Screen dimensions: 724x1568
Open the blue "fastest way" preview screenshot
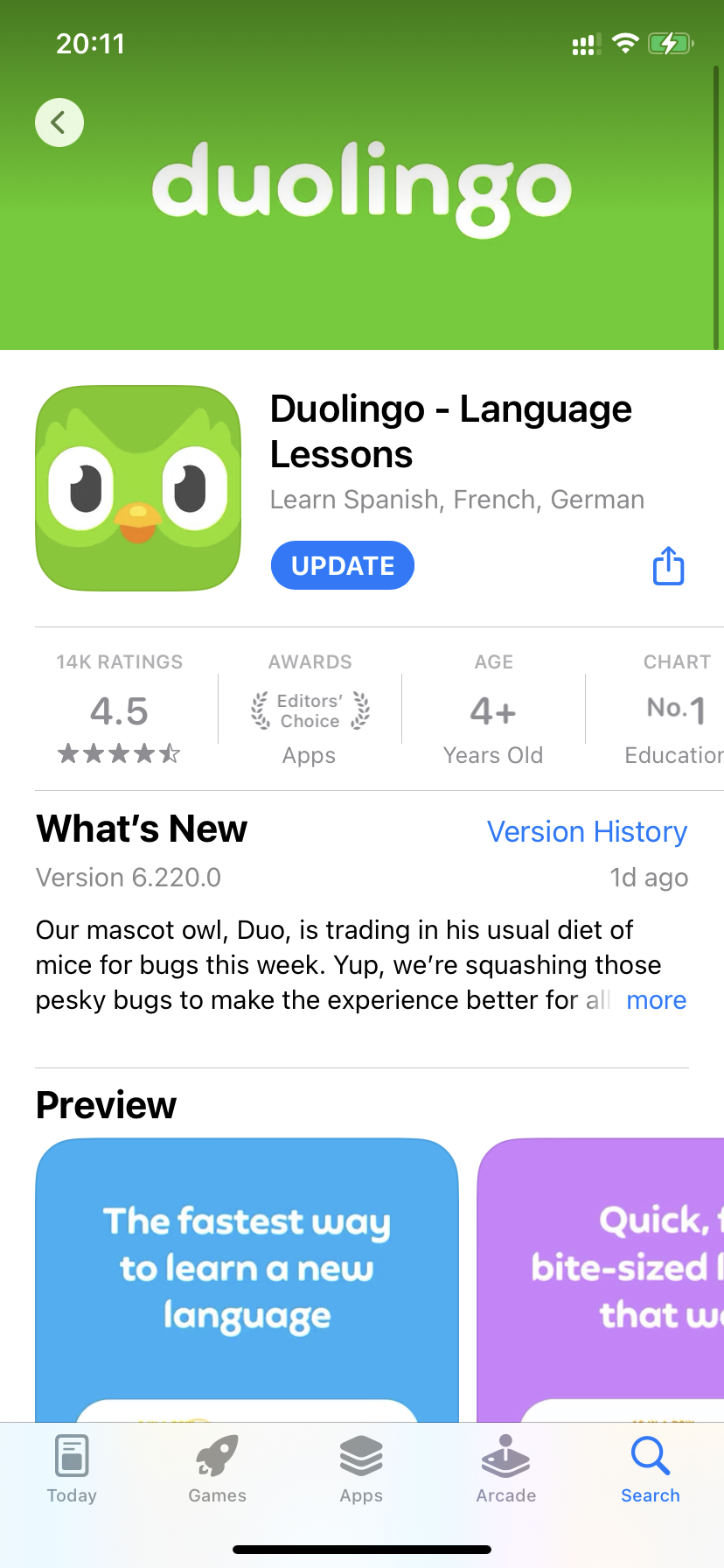tap(247, 1277)
